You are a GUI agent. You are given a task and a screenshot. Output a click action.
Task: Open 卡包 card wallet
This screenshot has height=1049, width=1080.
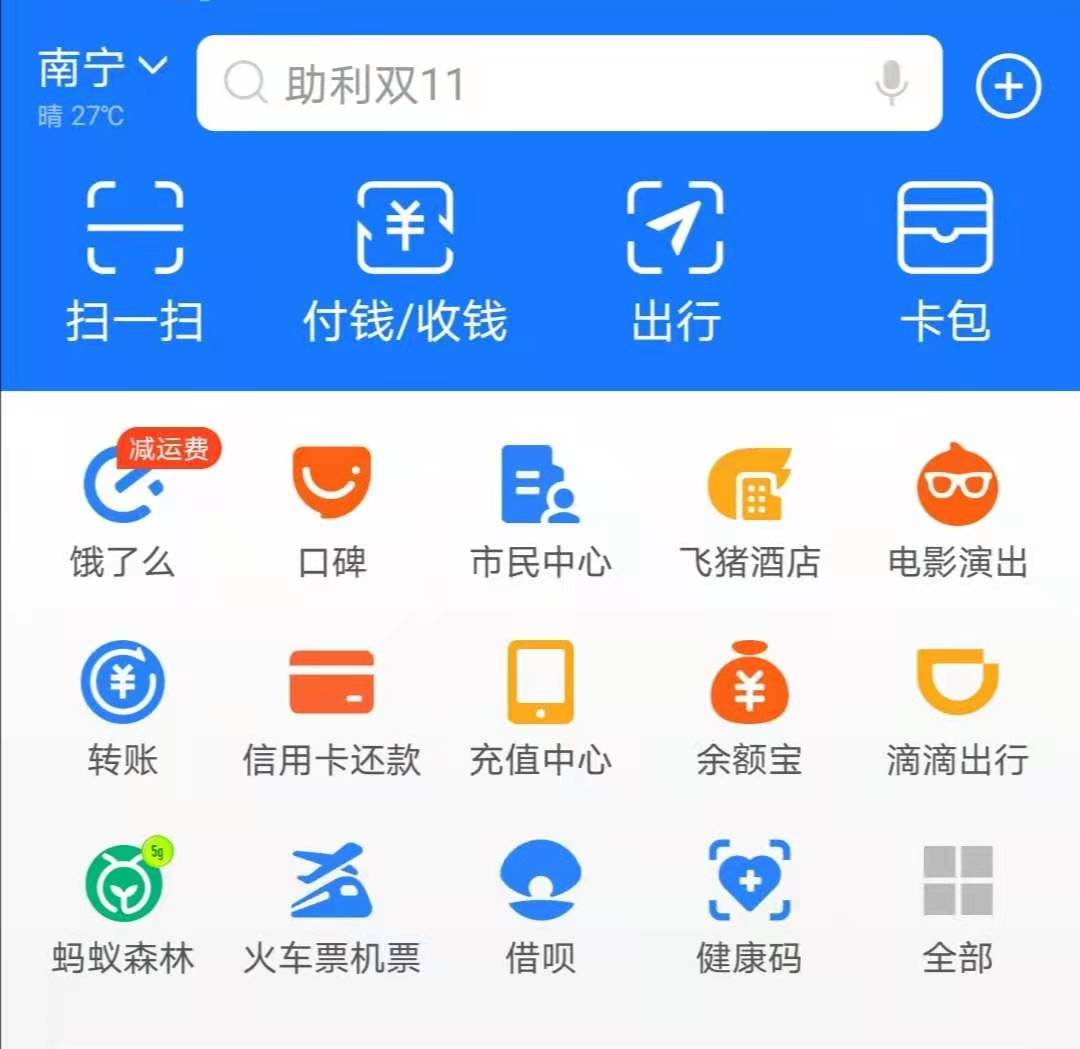(944, 262)
